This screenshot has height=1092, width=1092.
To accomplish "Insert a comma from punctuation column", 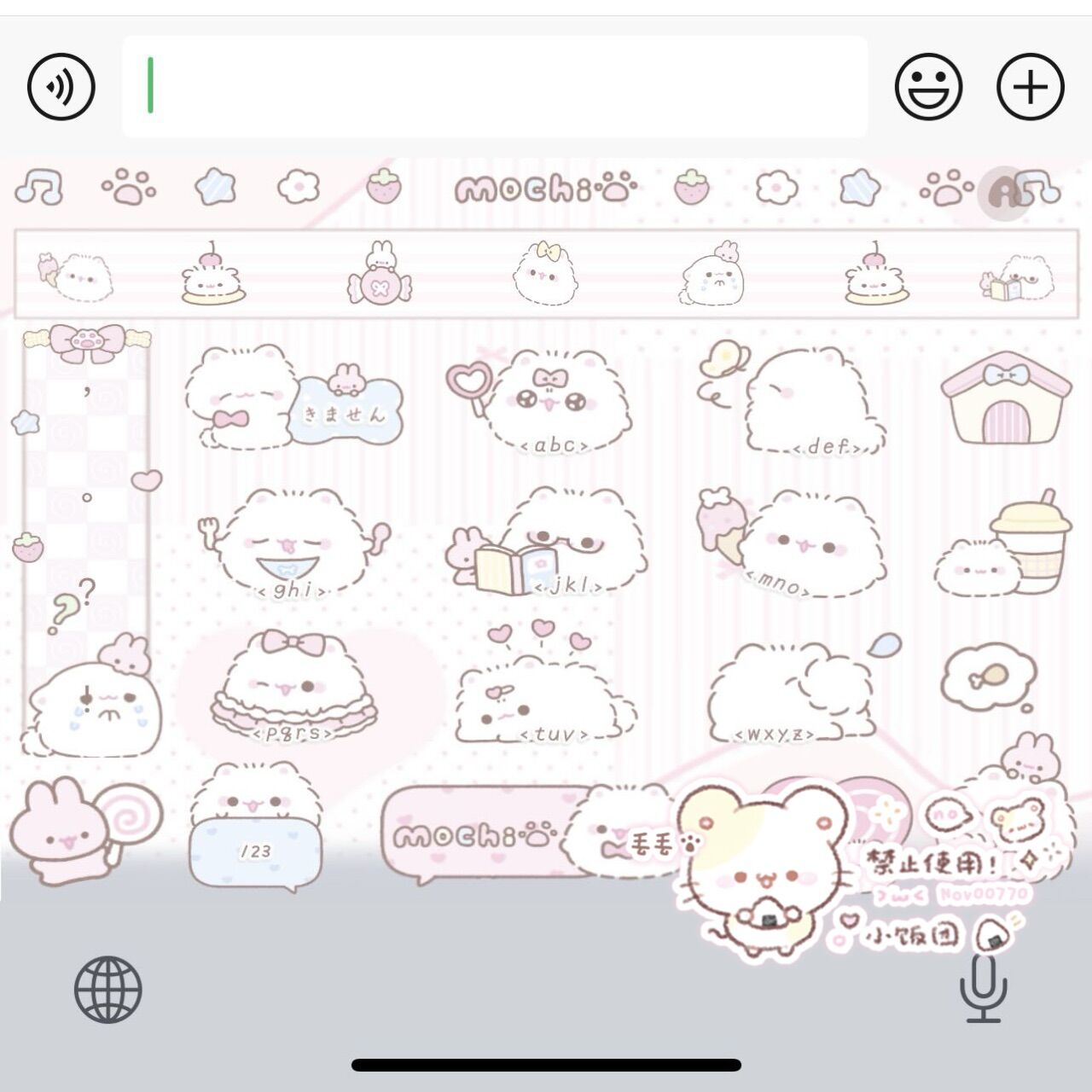I will pos(87,392).
